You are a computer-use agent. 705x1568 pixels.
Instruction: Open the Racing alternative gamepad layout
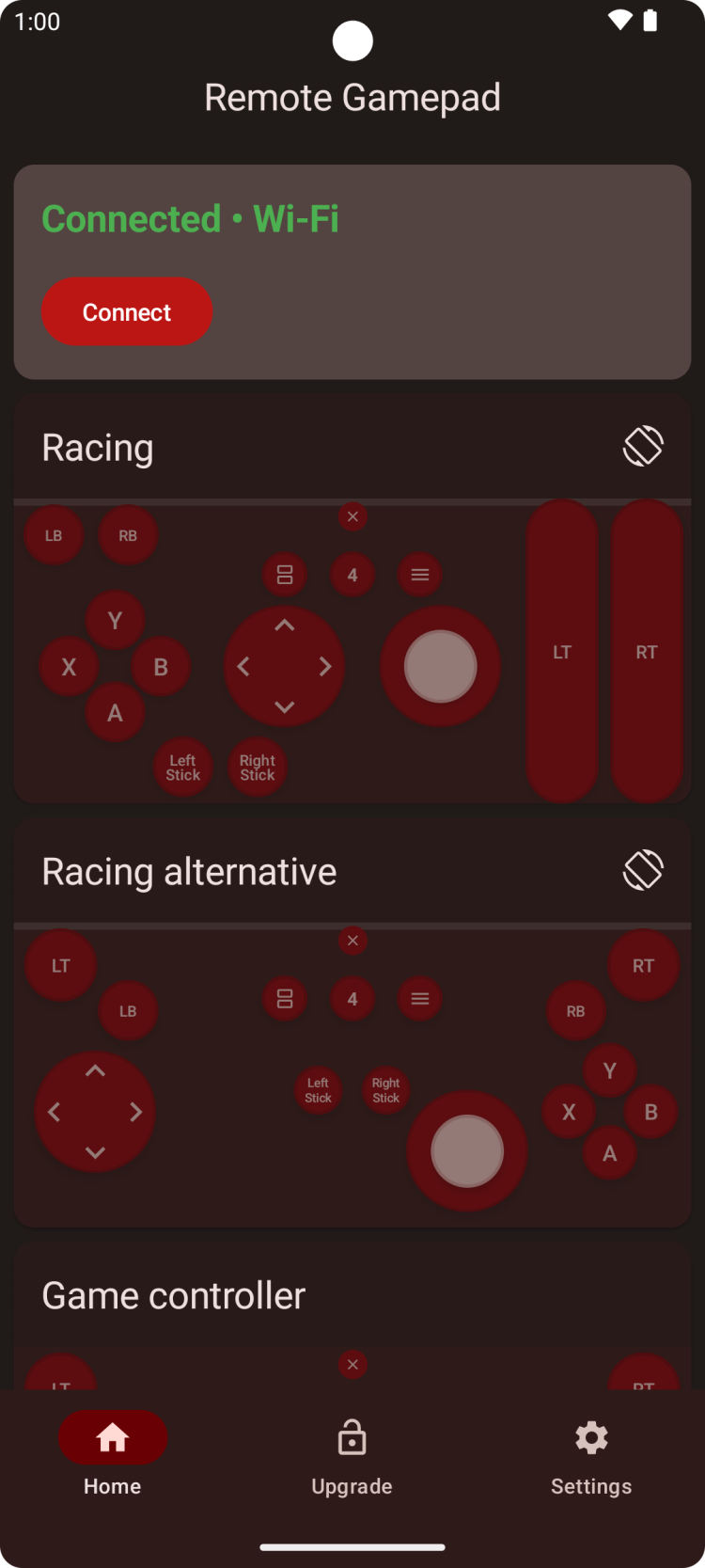189,872
